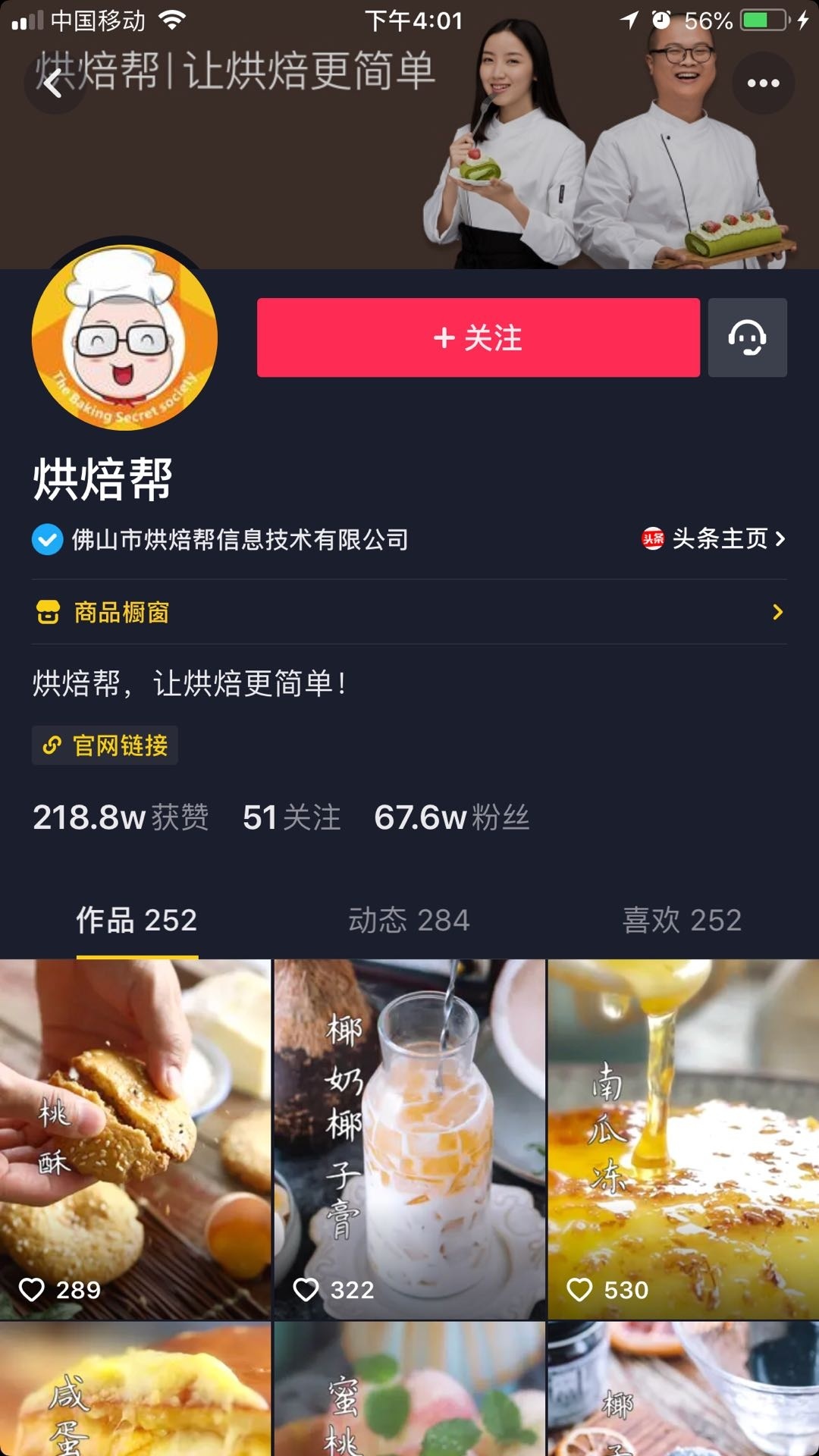Play the 椰奶椰子膏 video
Screen dimensions: 819x1456
pos(409,1137)
